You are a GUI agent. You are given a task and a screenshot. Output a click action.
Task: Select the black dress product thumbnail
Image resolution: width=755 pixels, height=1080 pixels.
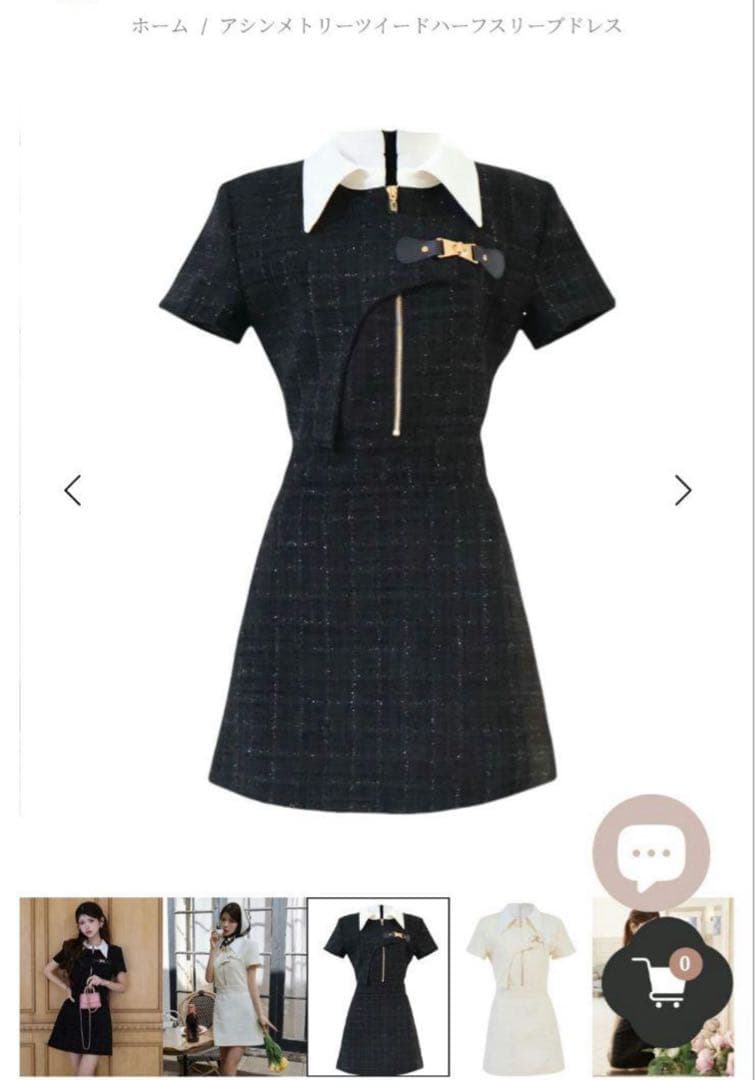coord(378,985)
